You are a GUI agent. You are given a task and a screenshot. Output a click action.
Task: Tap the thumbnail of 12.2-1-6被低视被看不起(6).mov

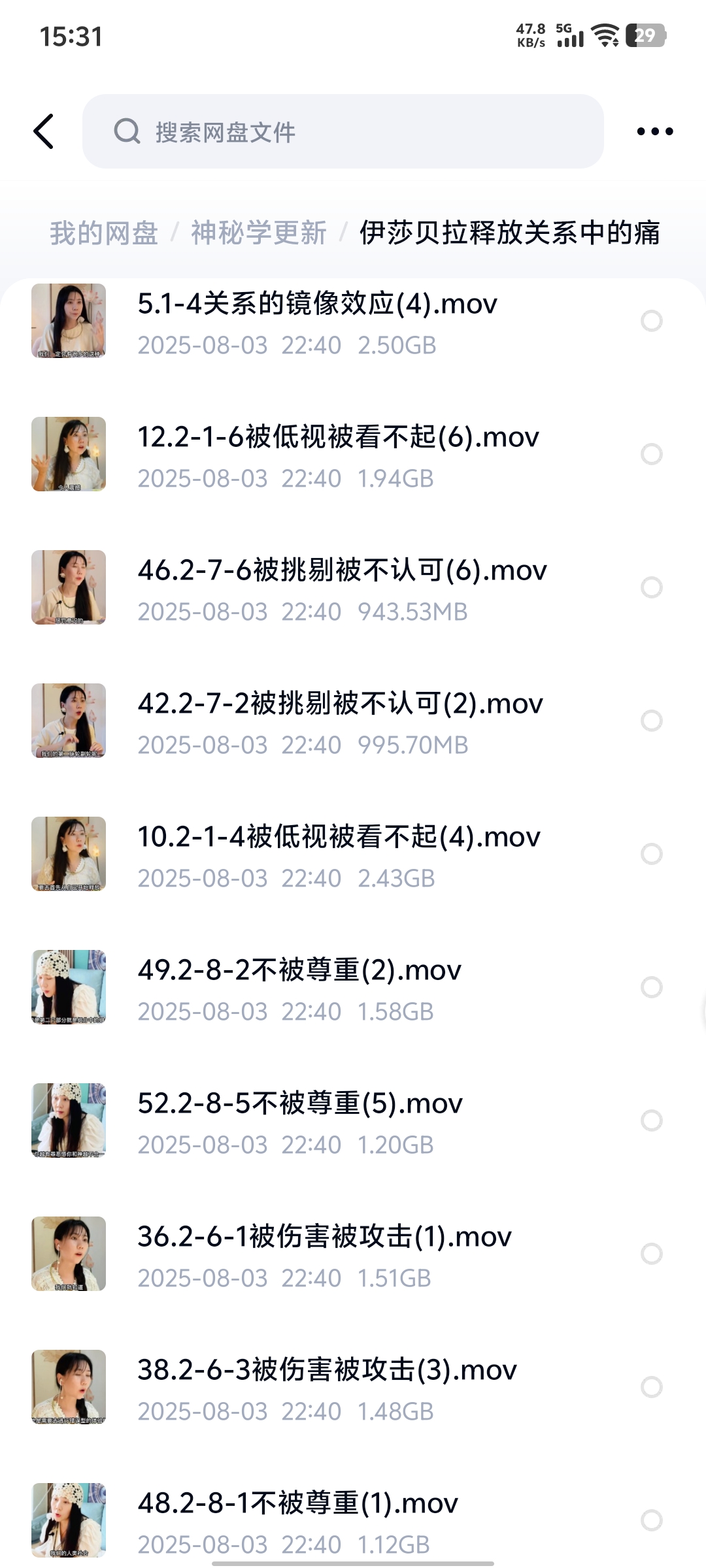tap(69, 454)
